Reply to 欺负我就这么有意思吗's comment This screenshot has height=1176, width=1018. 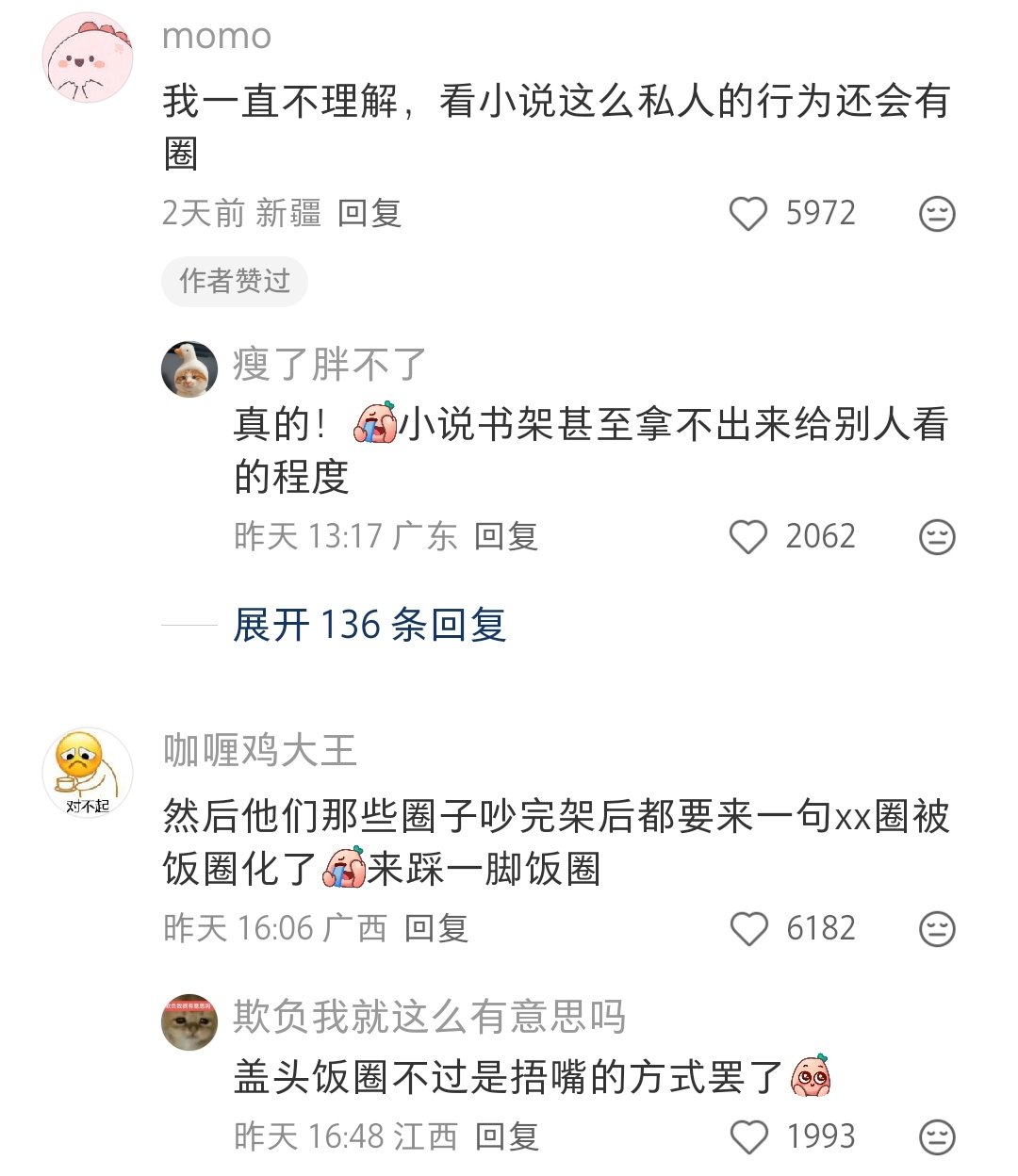click(506, 1136)
